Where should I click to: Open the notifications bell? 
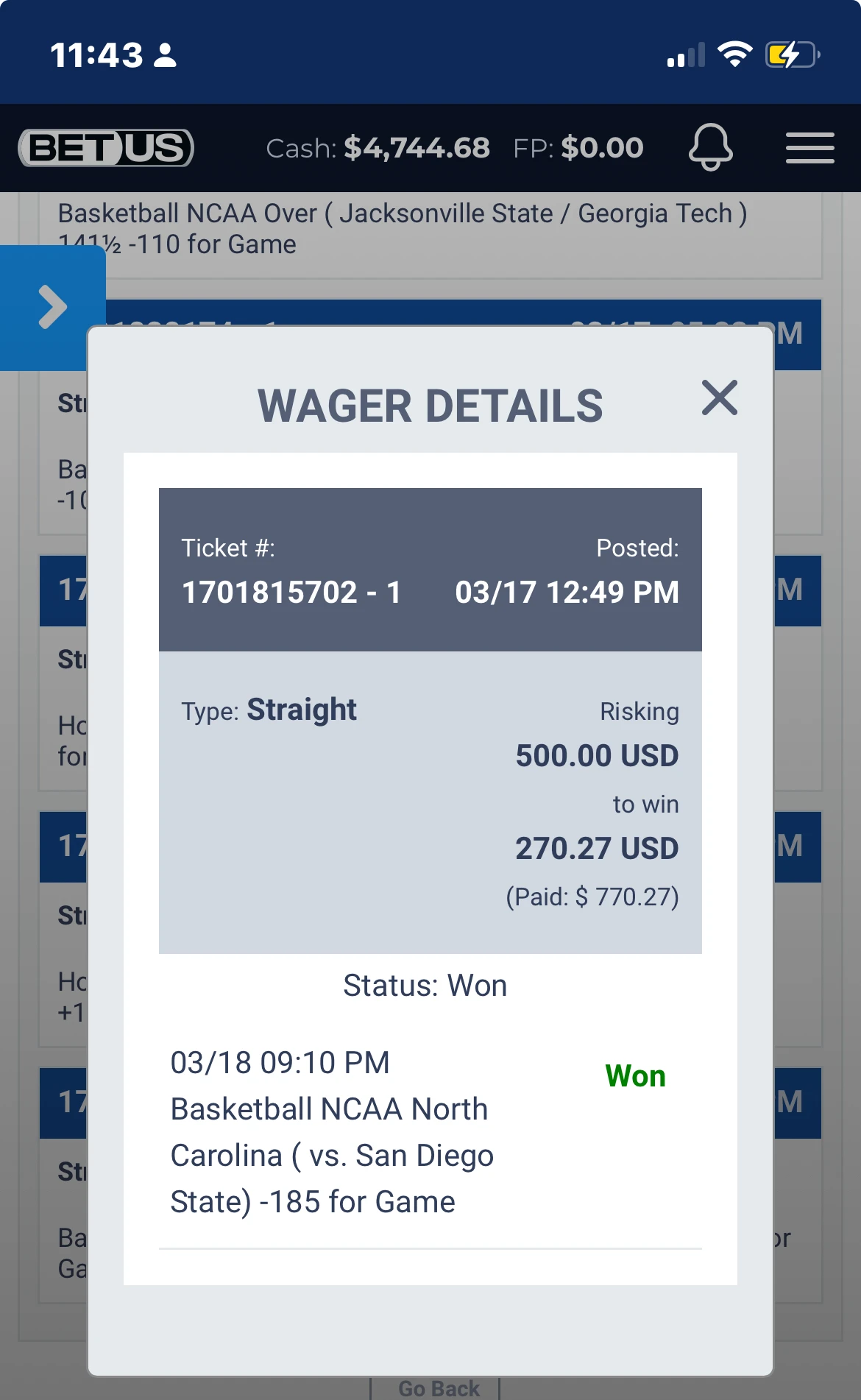click(710, 147)
